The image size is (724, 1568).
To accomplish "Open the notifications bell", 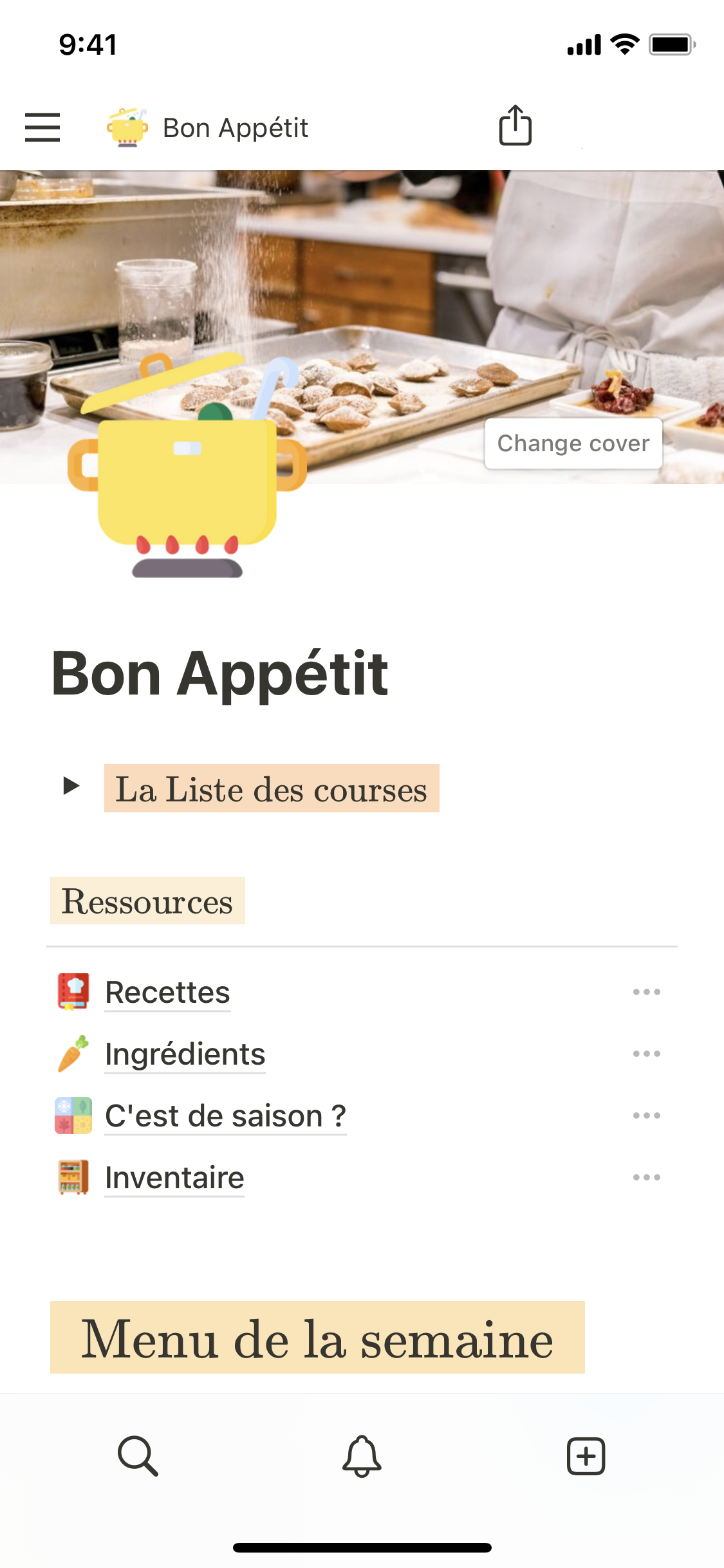I will pos(362,1455).
